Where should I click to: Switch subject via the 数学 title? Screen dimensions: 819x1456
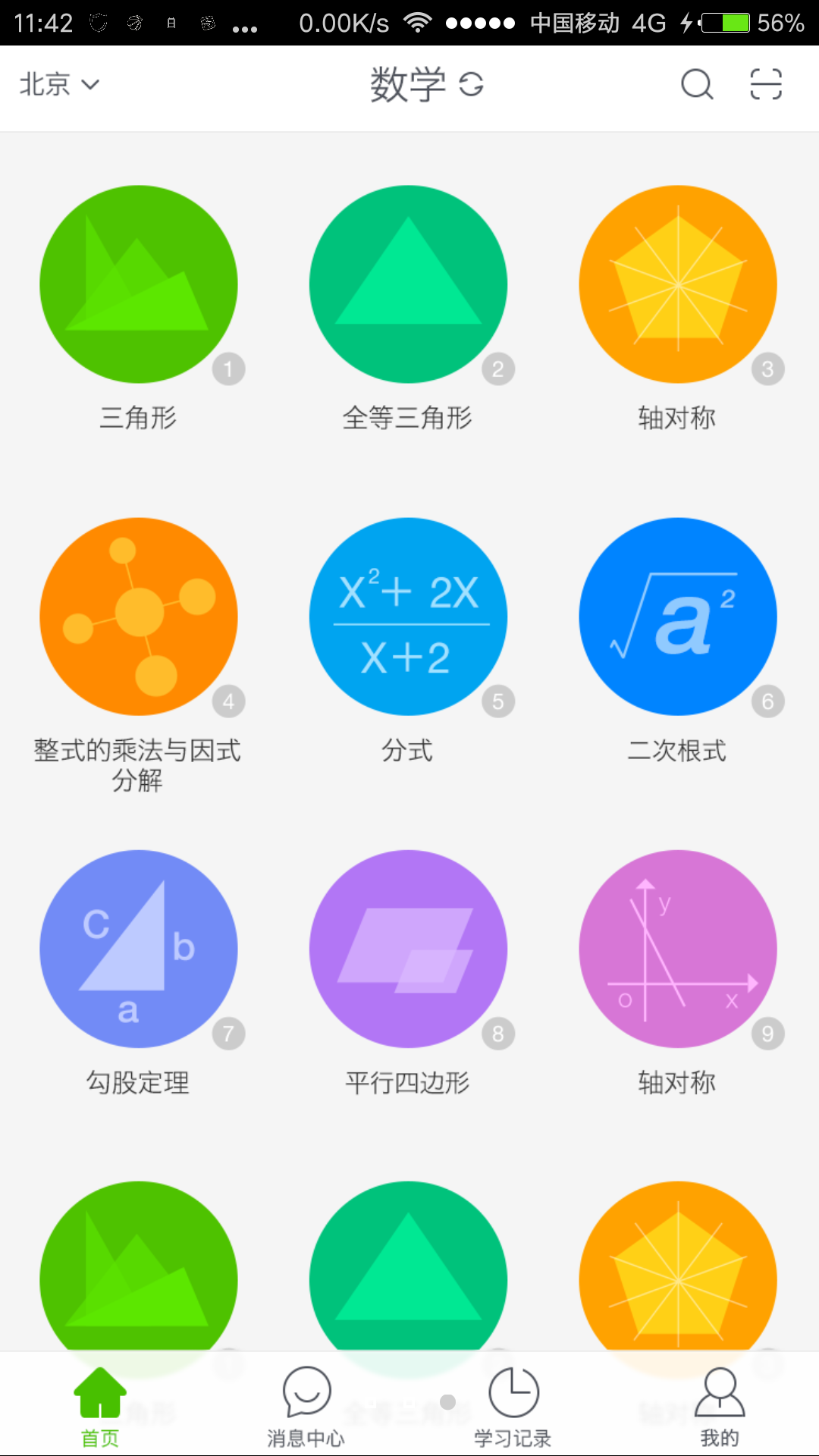coord(425,84)
